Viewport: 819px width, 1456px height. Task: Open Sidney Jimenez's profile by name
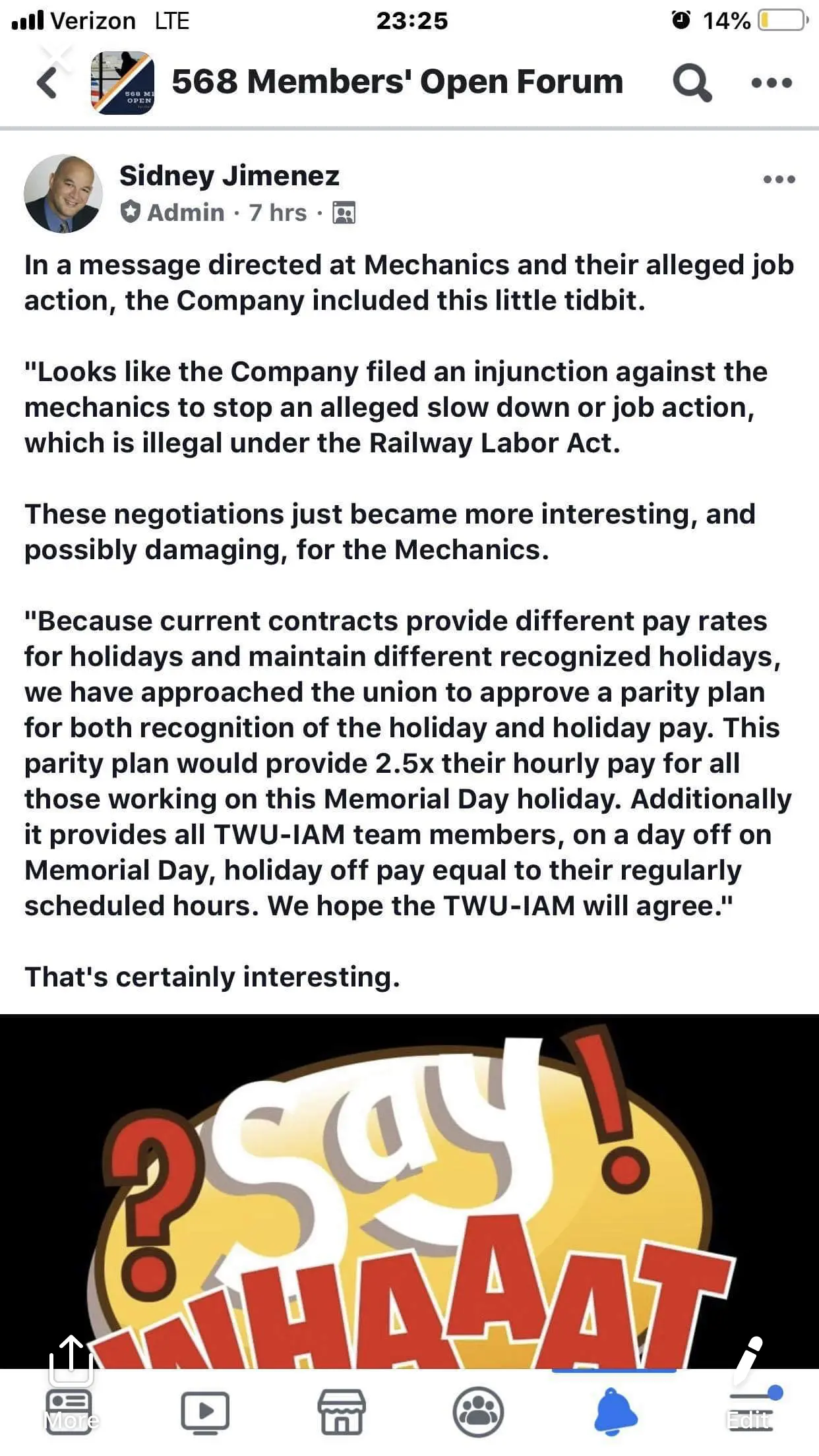229,176
